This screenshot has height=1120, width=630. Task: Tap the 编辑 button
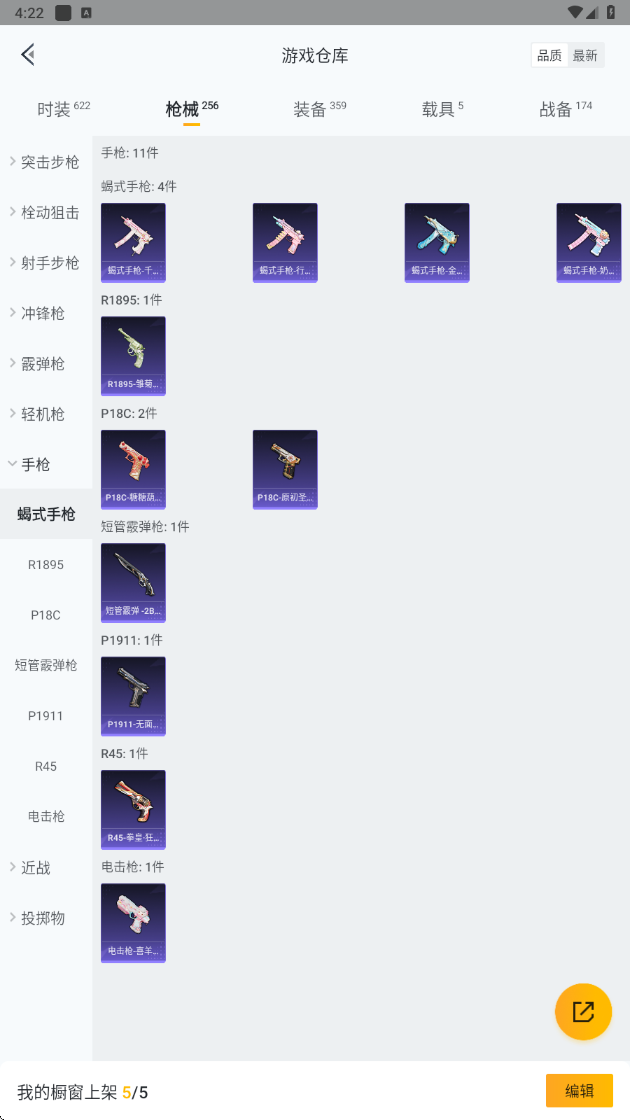[x=579, y=1091]
